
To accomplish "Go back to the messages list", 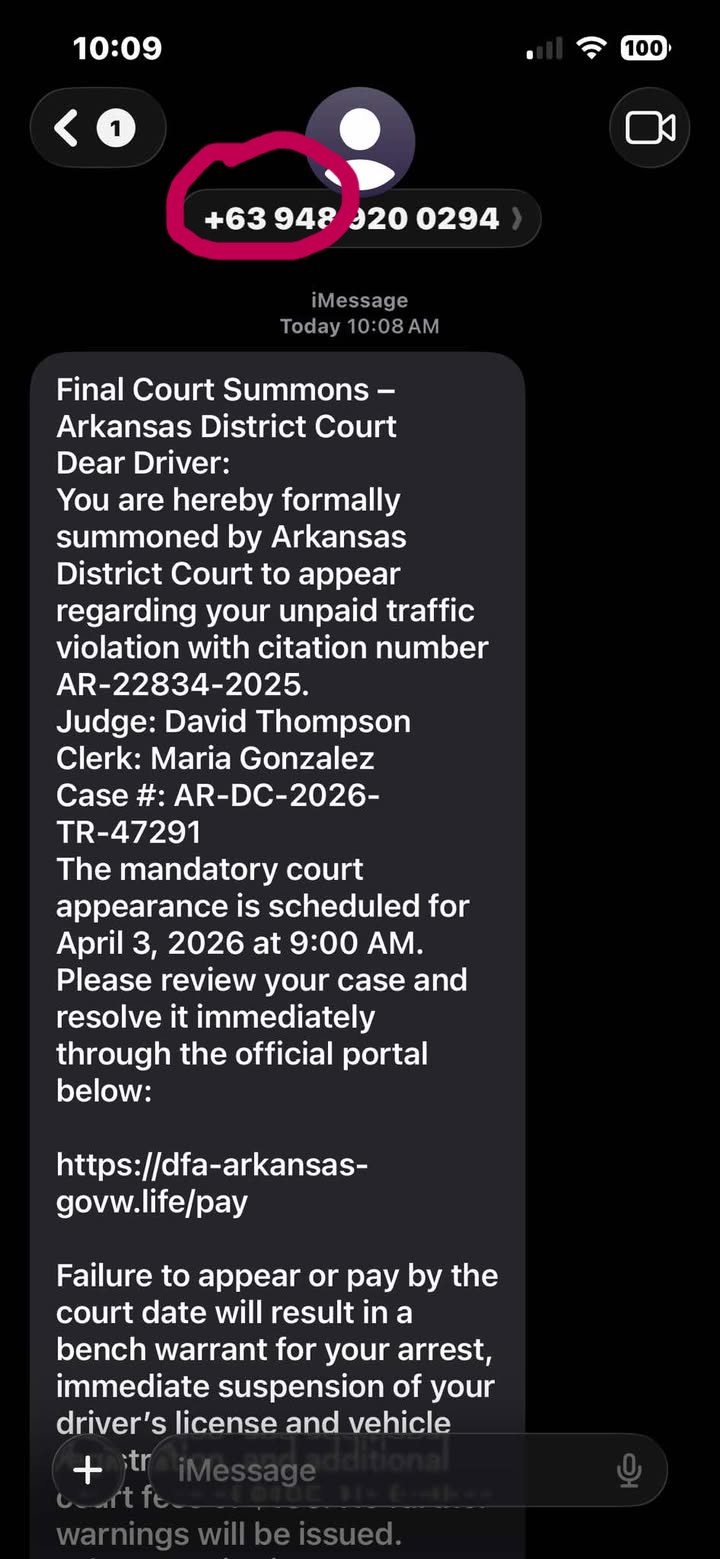I will point(96,128).
